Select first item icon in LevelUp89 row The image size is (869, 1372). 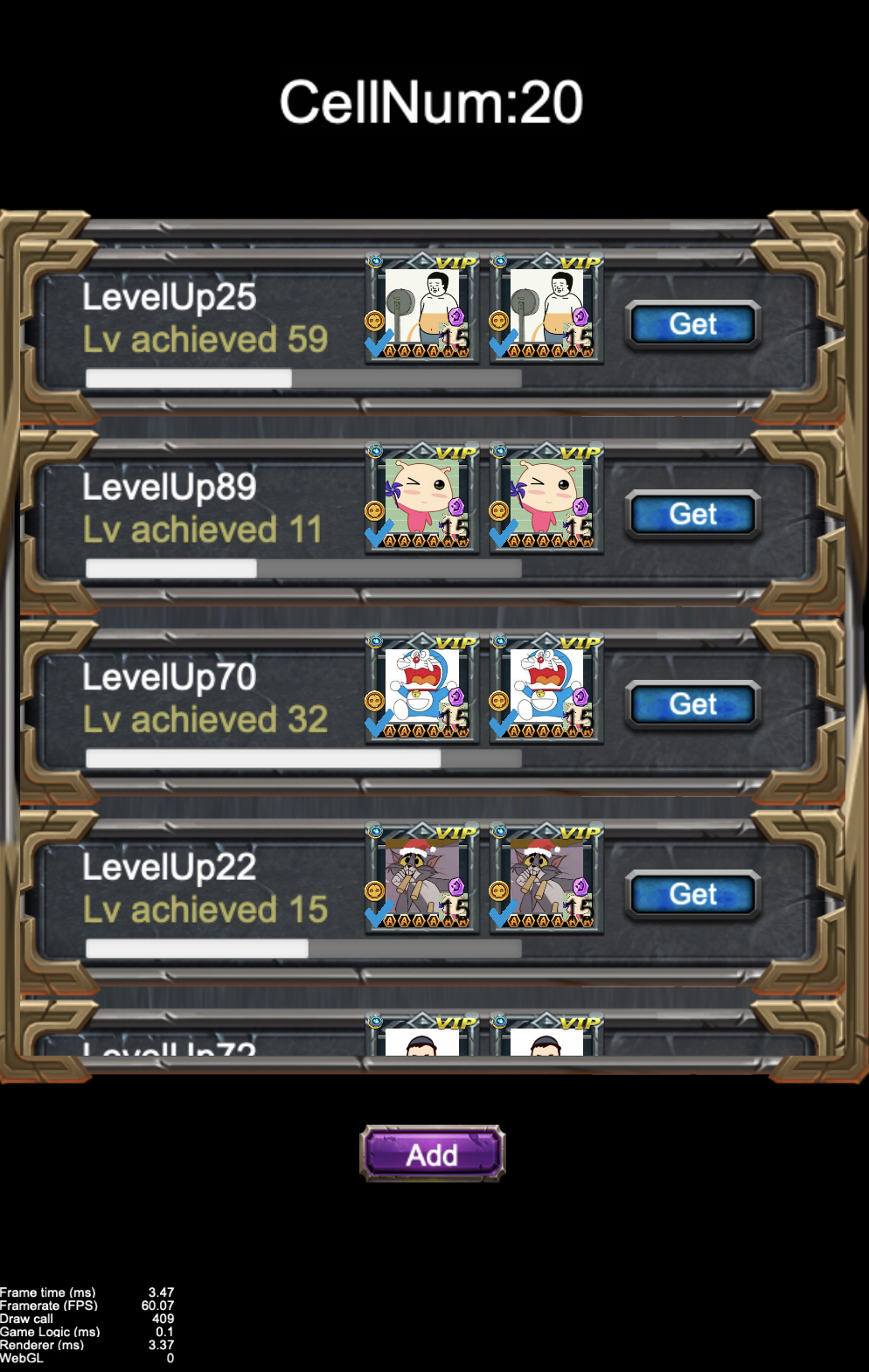[421, 500]
